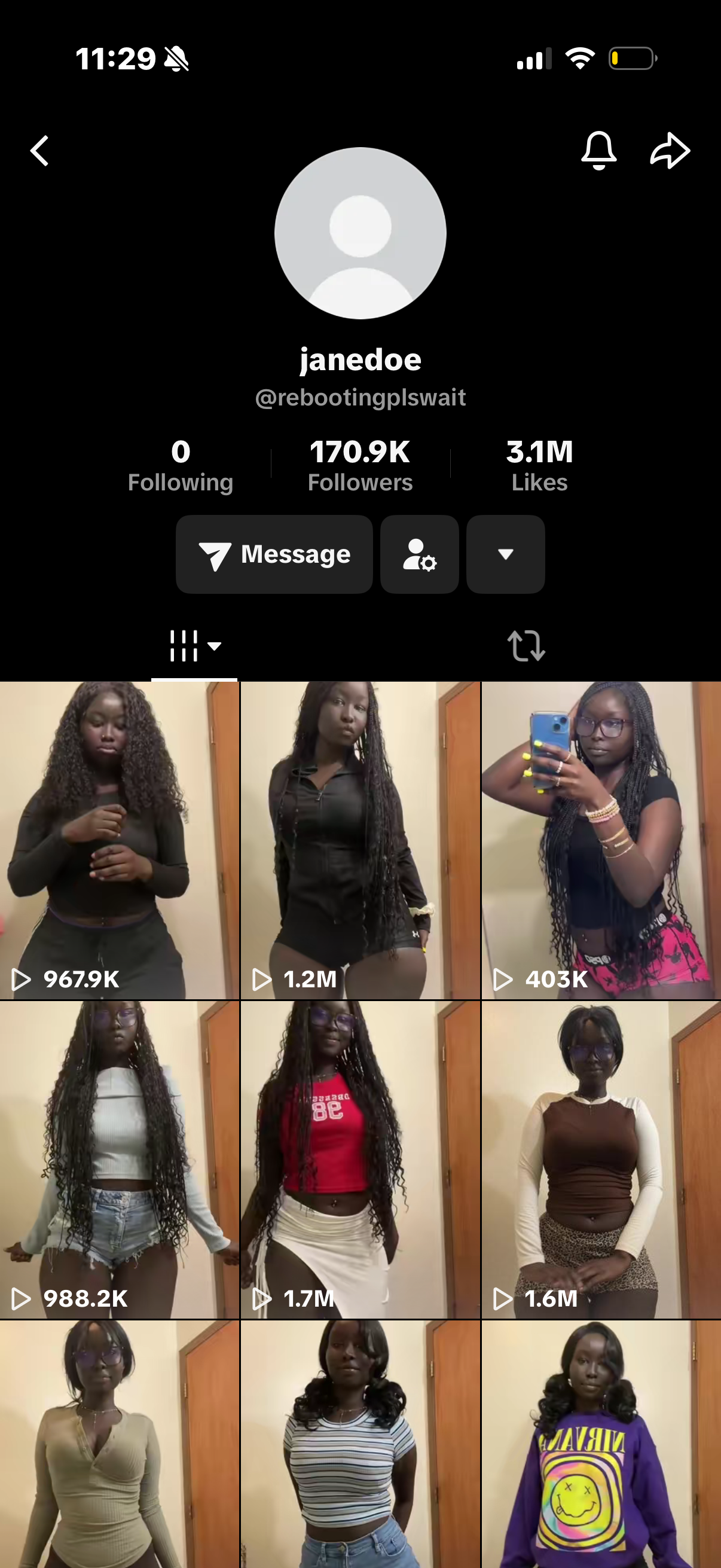Send a message via Message button
The width and height of the screenshot is (721, 1568).
(274, 554)
